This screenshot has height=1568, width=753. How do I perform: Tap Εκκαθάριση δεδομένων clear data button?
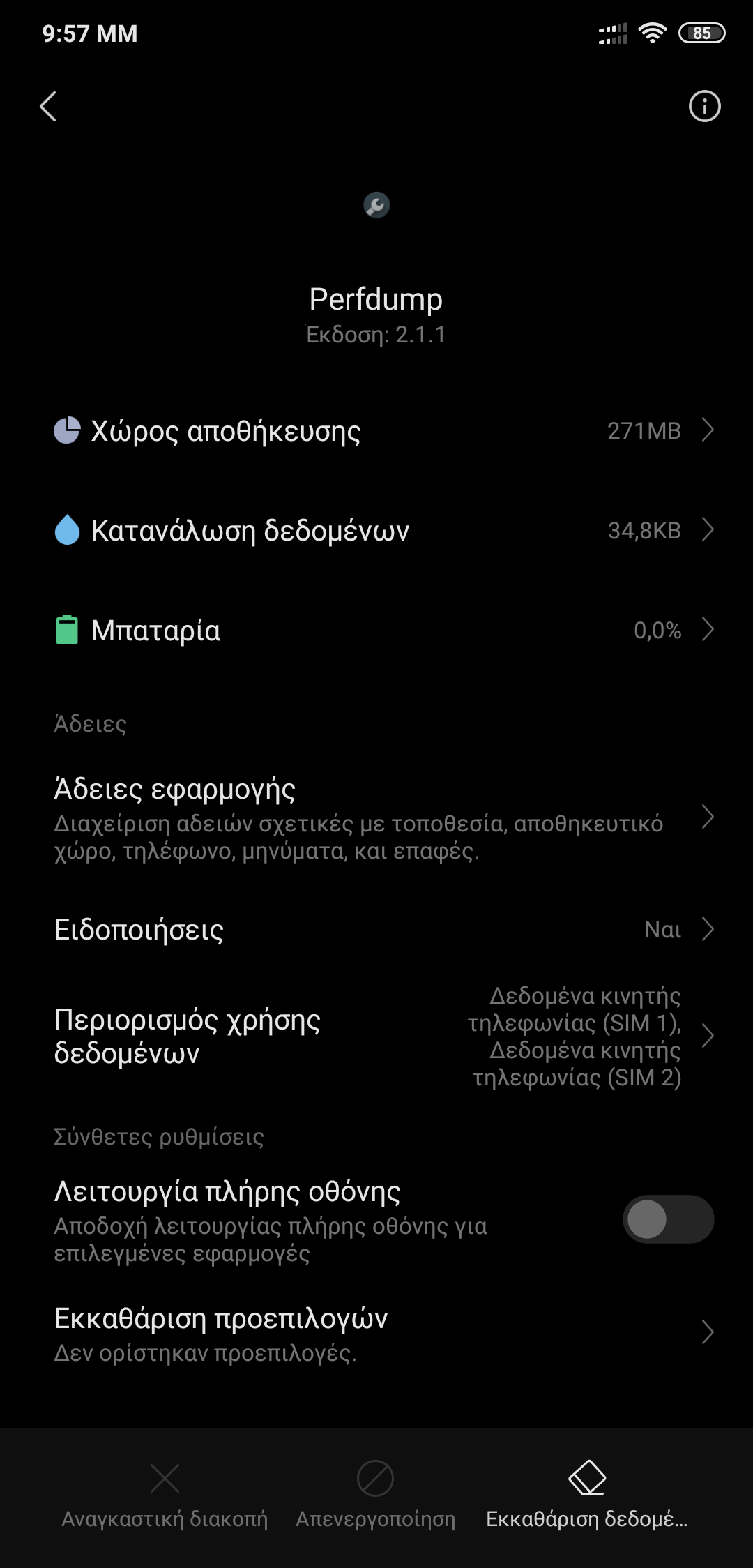[586, 1494]
